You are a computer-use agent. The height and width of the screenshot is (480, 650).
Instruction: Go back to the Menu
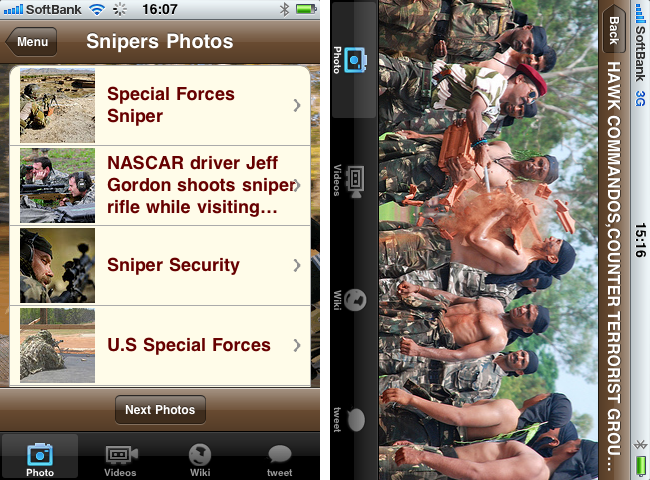point(31,42)
